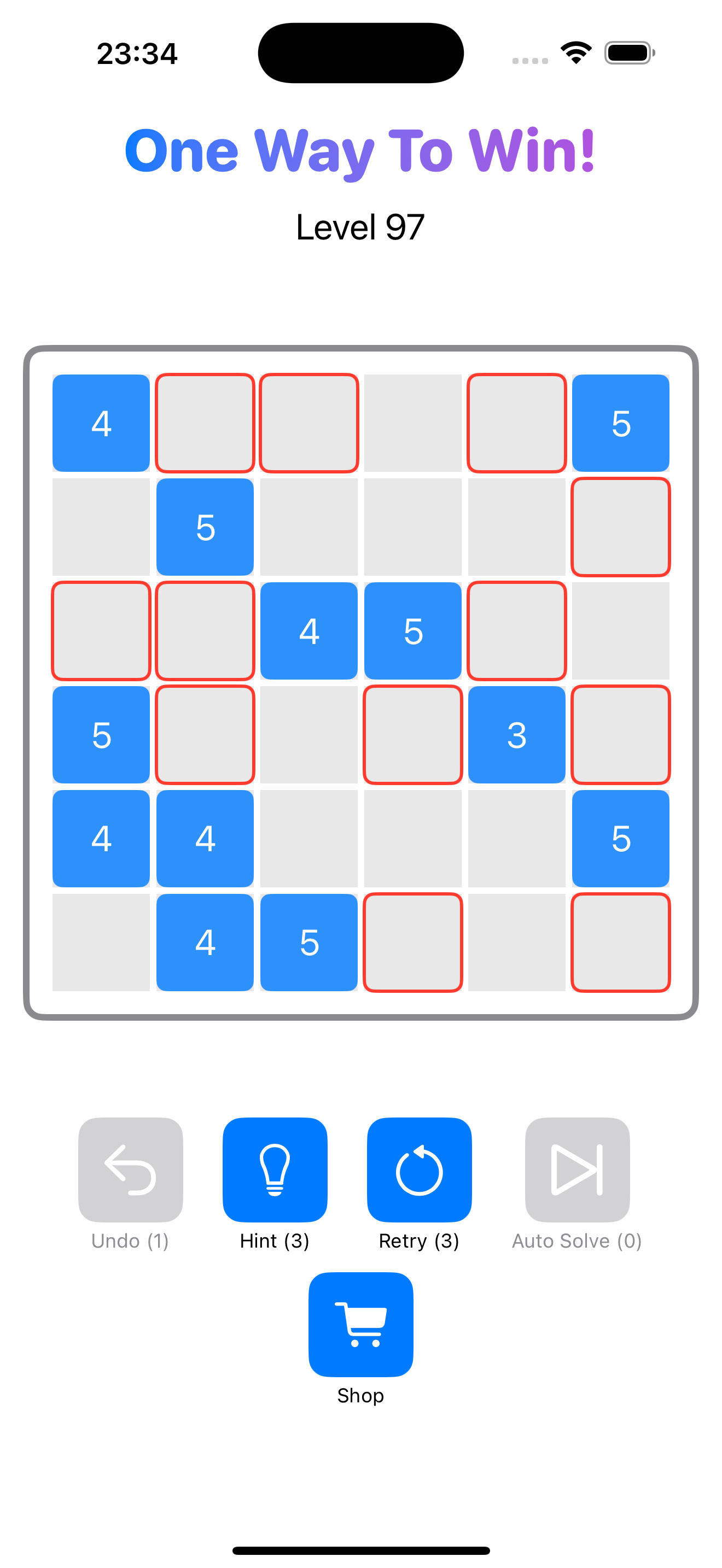This screenshot has height=1568, width=722.
Task: Use a hint with the lightbulb button
Action: point(275,1169)
